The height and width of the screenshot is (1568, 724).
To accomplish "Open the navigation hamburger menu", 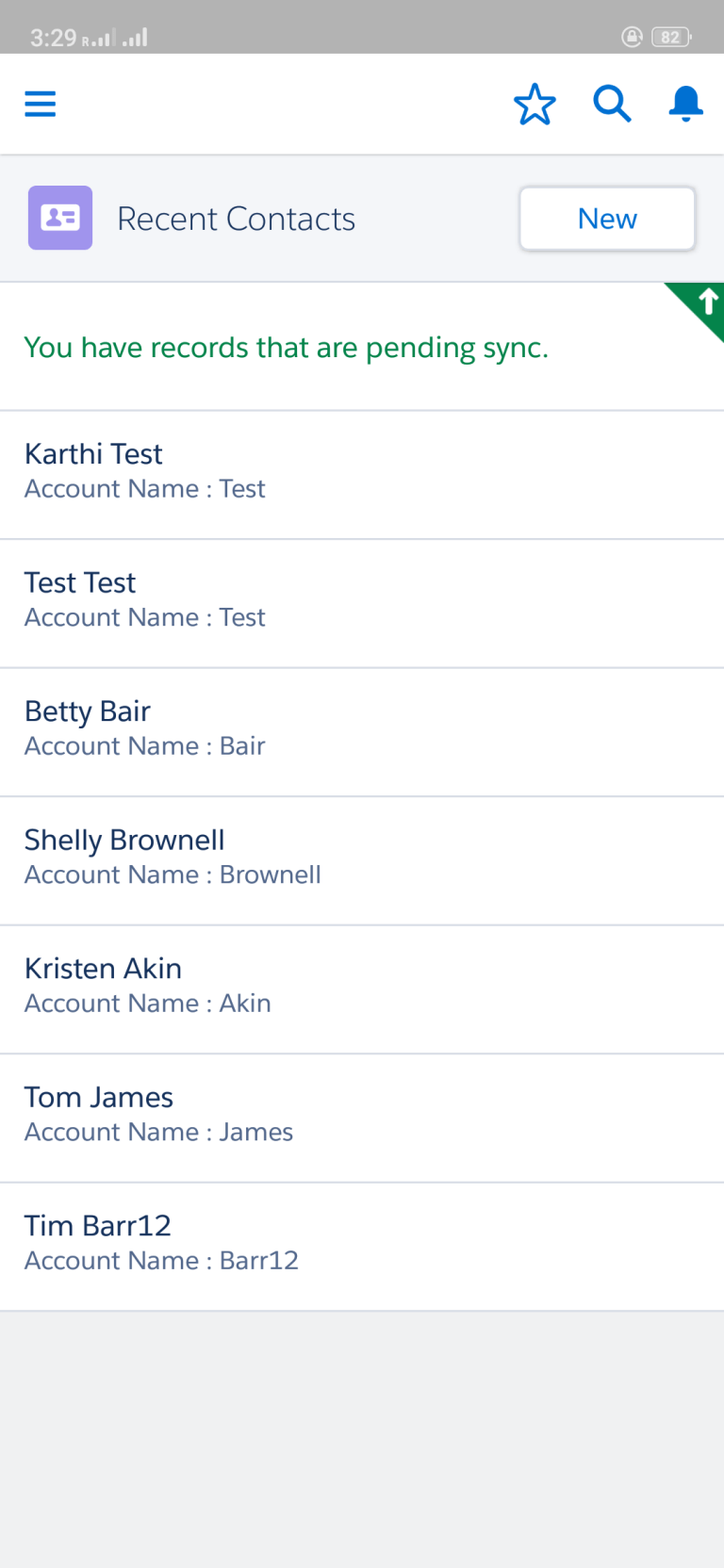I will point(40,104).
